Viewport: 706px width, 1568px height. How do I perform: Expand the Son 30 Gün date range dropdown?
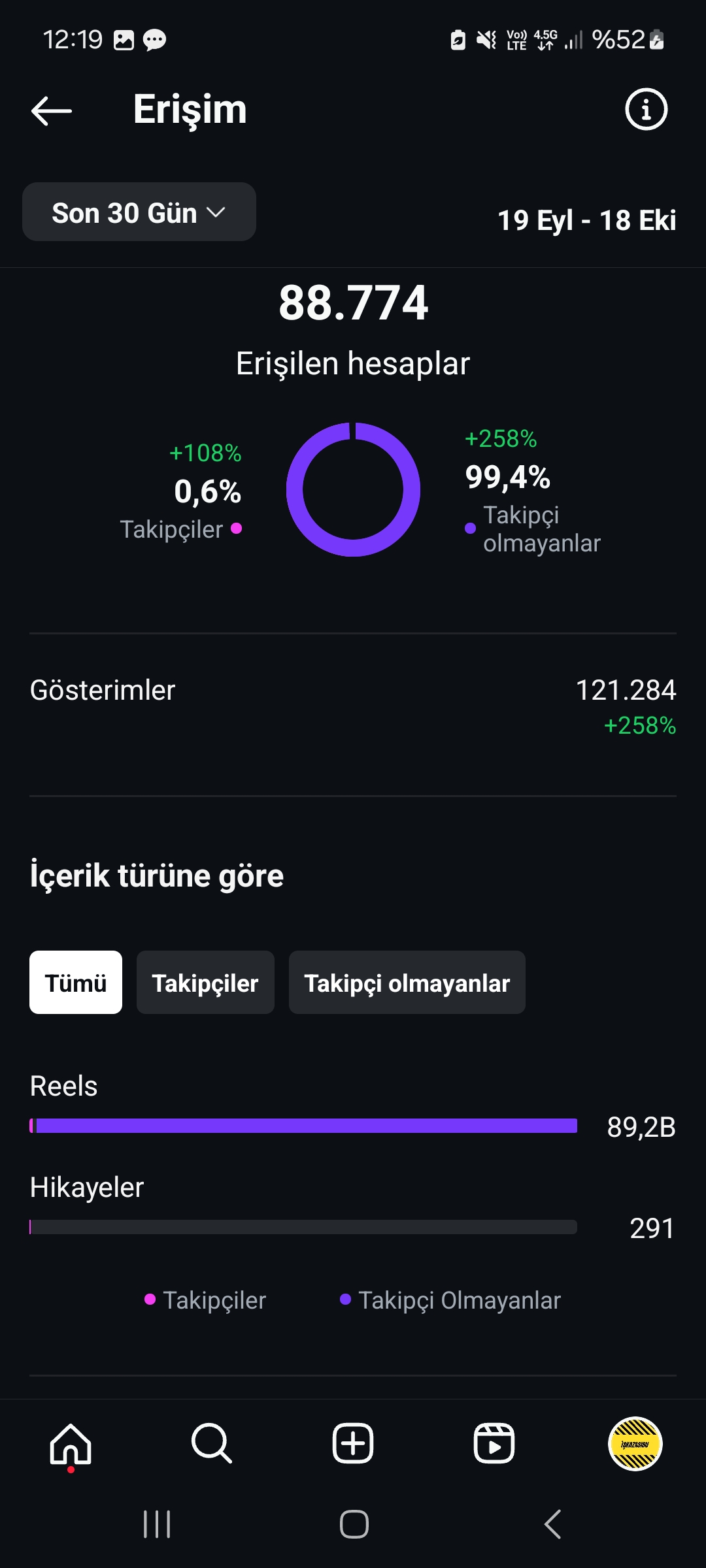139,212
